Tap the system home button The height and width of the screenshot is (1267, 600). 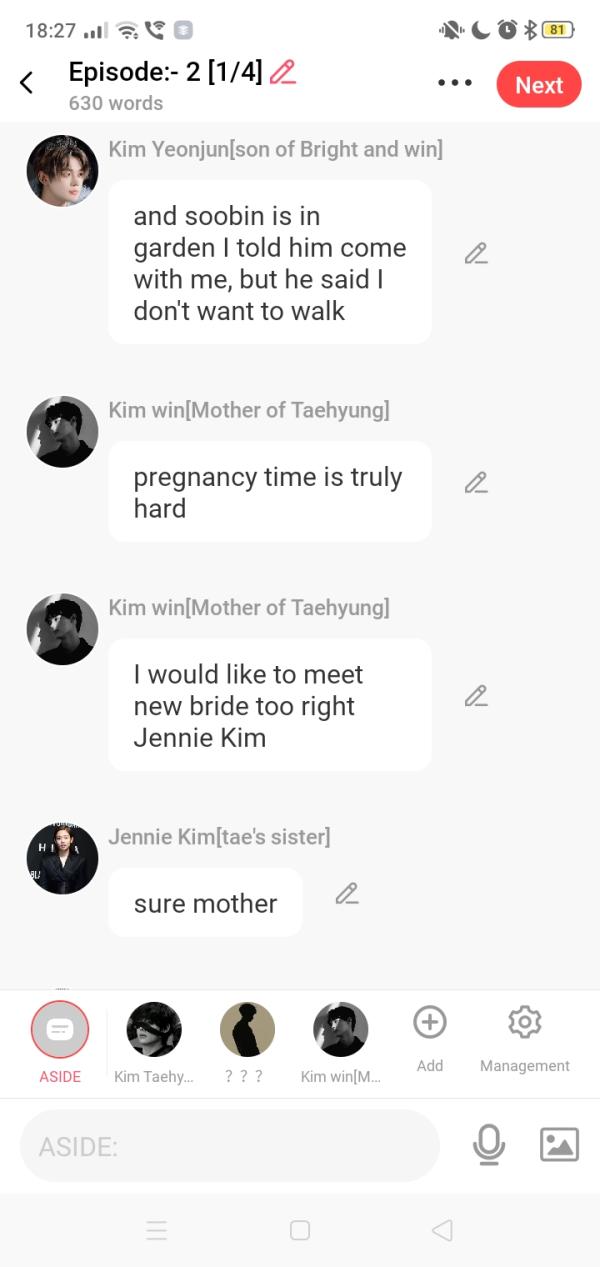[x=300, y=1230]
